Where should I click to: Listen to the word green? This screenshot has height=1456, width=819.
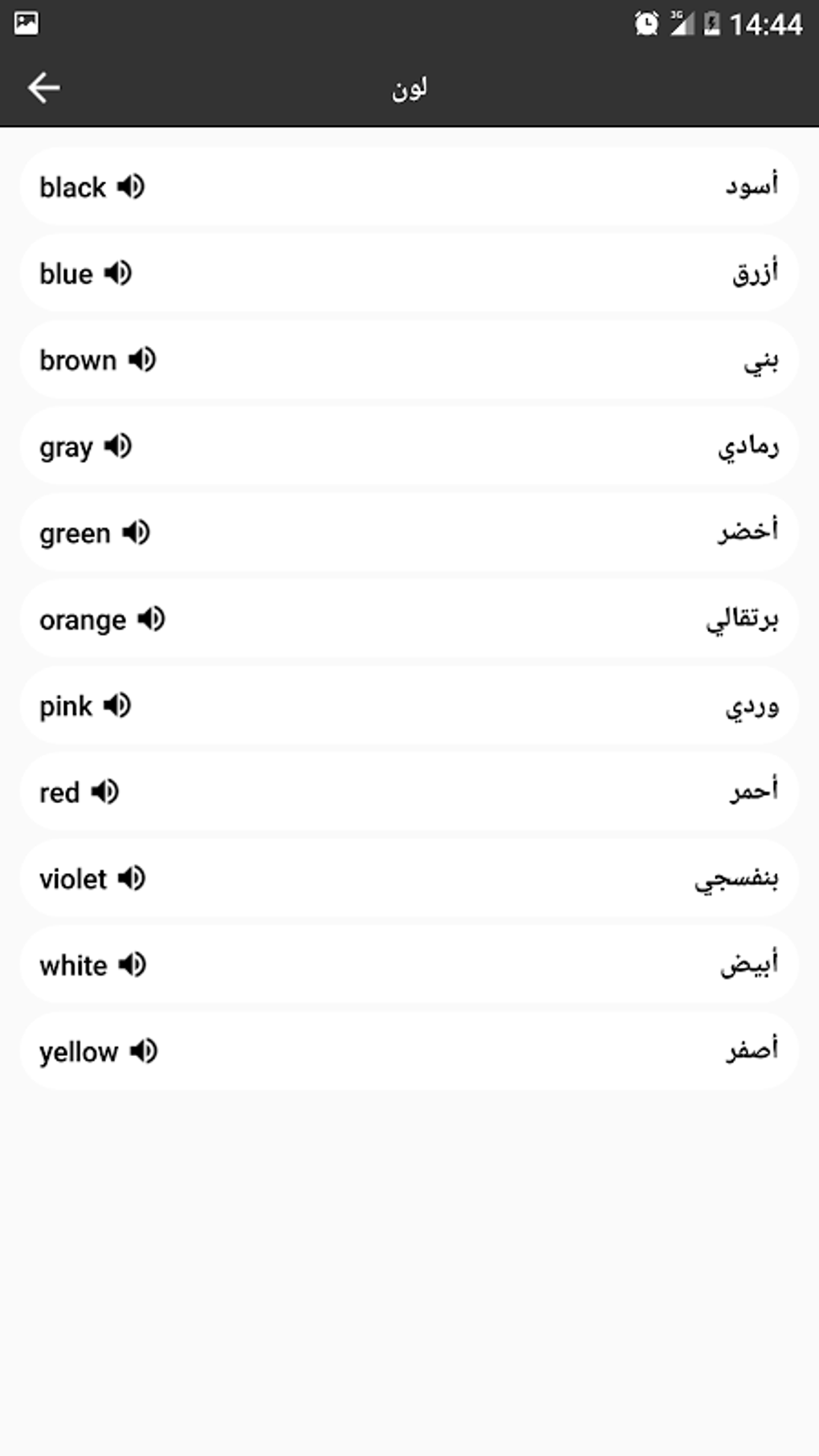(136, 532)
